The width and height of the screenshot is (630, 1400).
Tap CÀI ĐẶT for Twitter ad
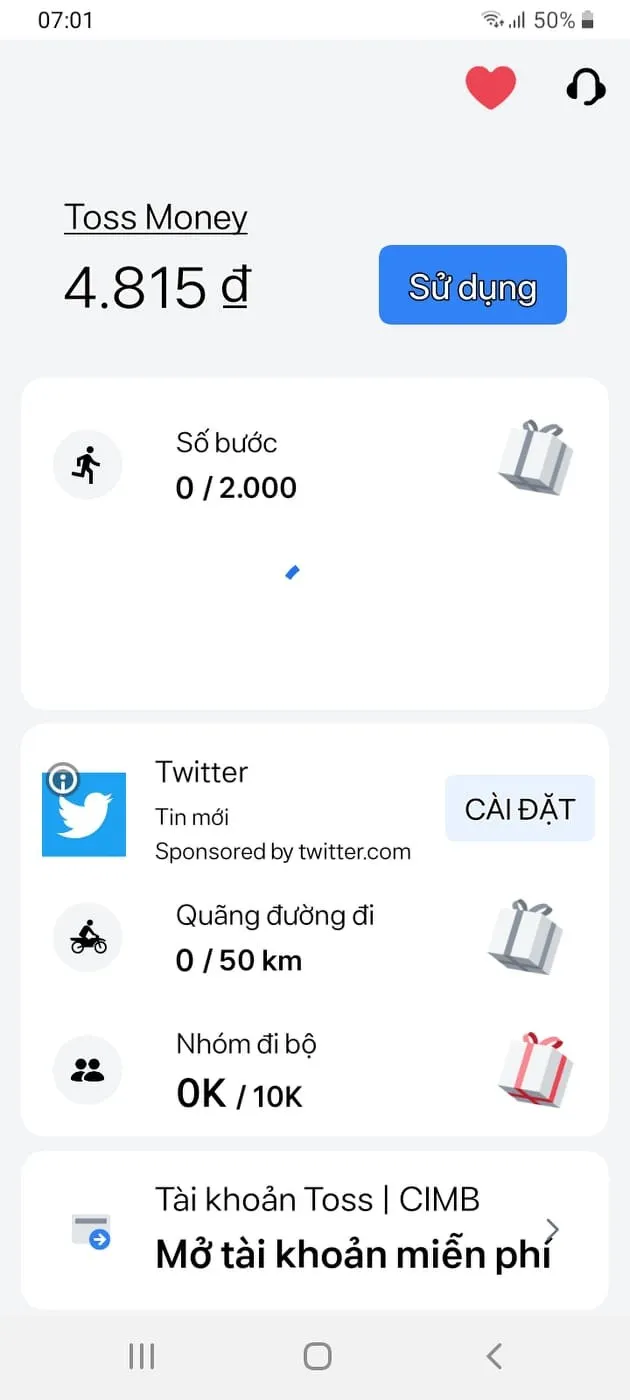[x=519, y=808]
